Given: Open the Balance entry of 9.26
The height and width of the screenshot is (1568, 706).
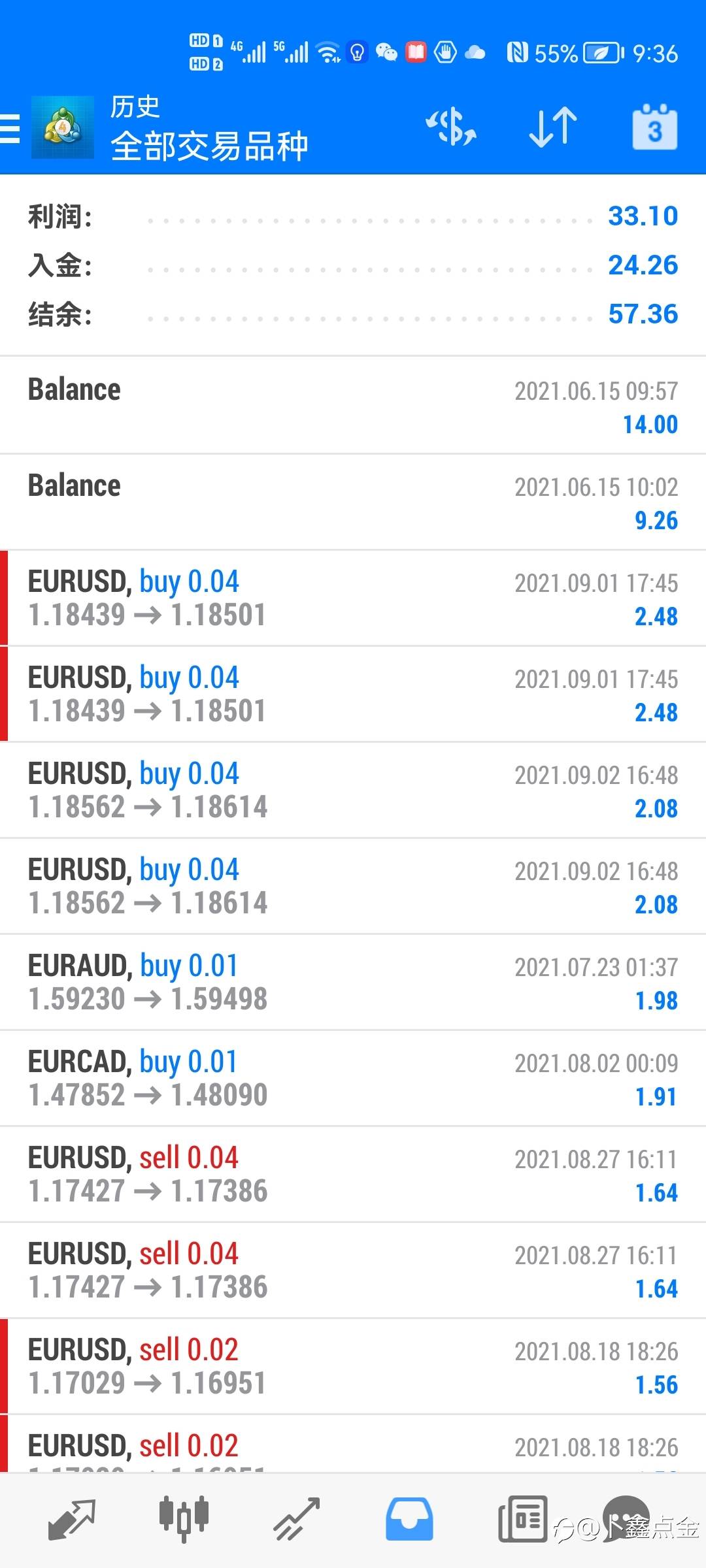Looking at the screenshot, I should tap(353, 502).
